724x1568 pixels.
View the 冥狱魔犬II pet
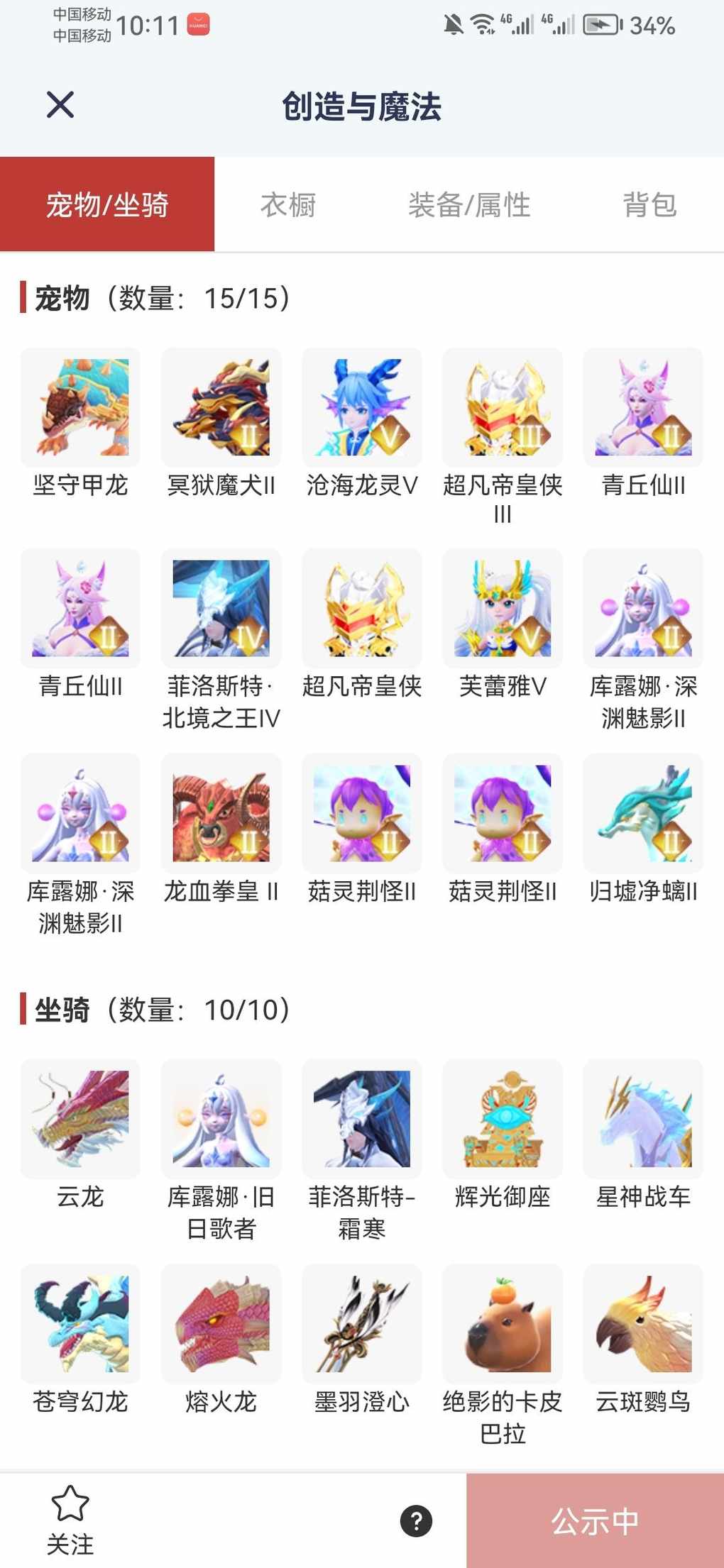221,407
